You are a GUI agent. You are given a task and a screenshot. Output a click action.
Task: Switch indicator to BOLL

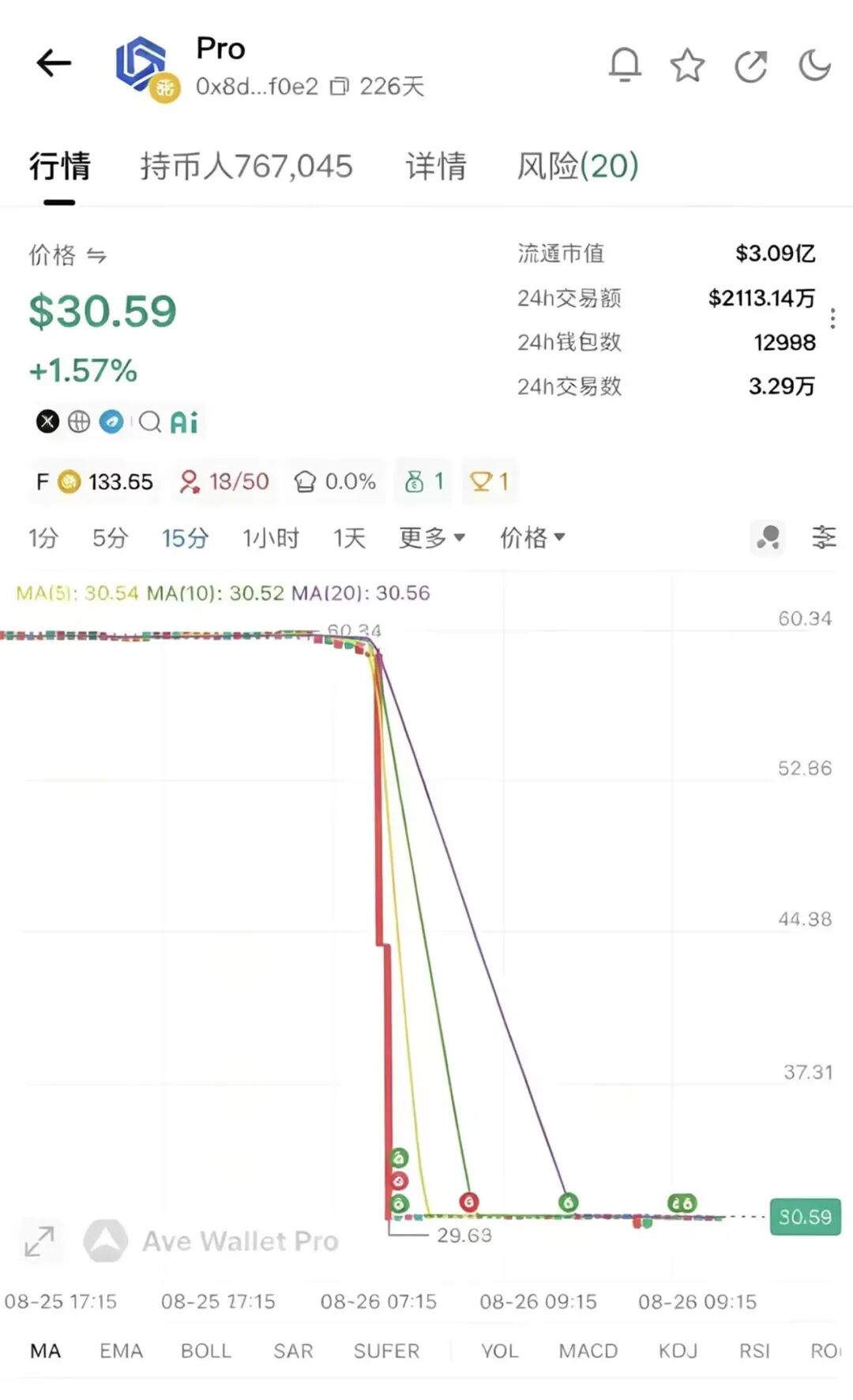tap(205, 1351)
